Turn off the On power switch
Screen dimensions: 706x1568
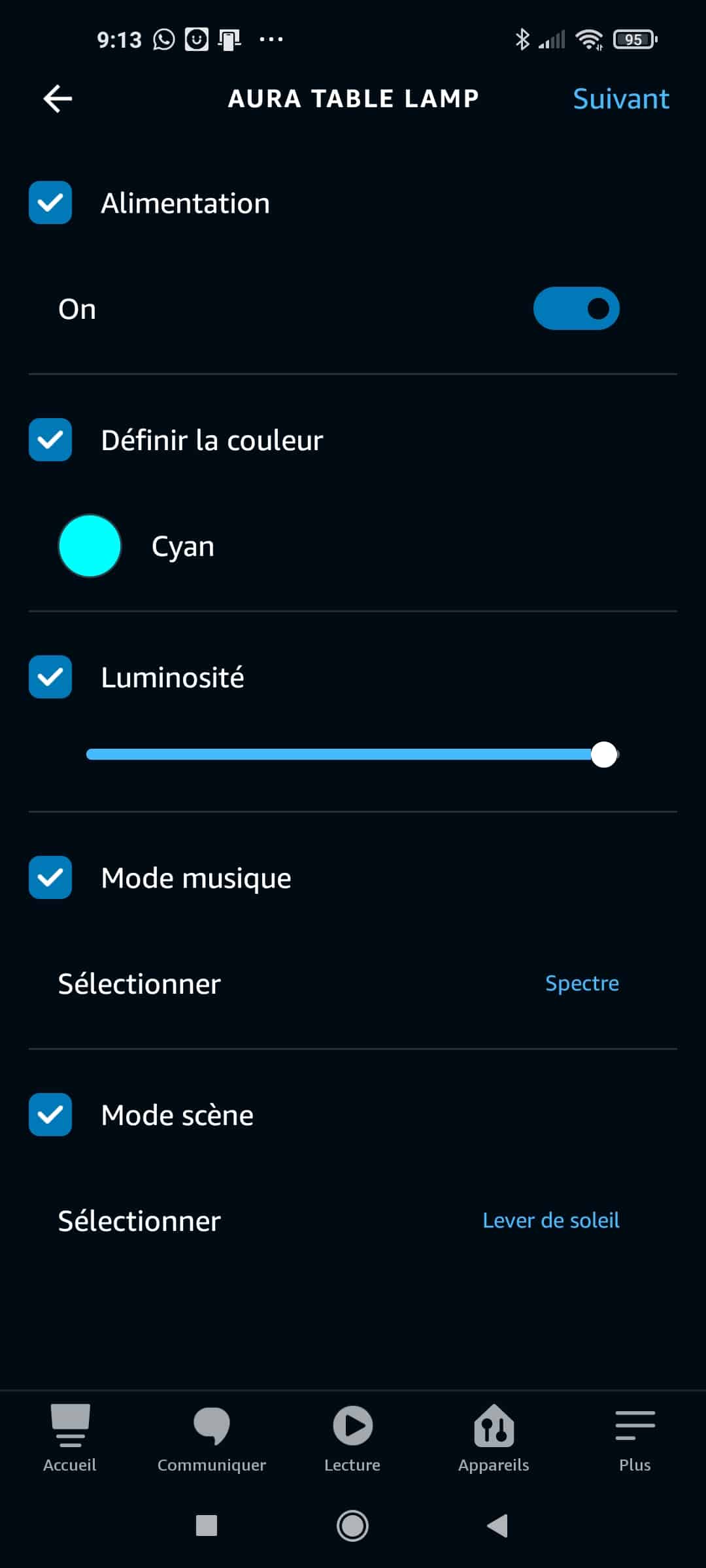[x=576, y=308]
